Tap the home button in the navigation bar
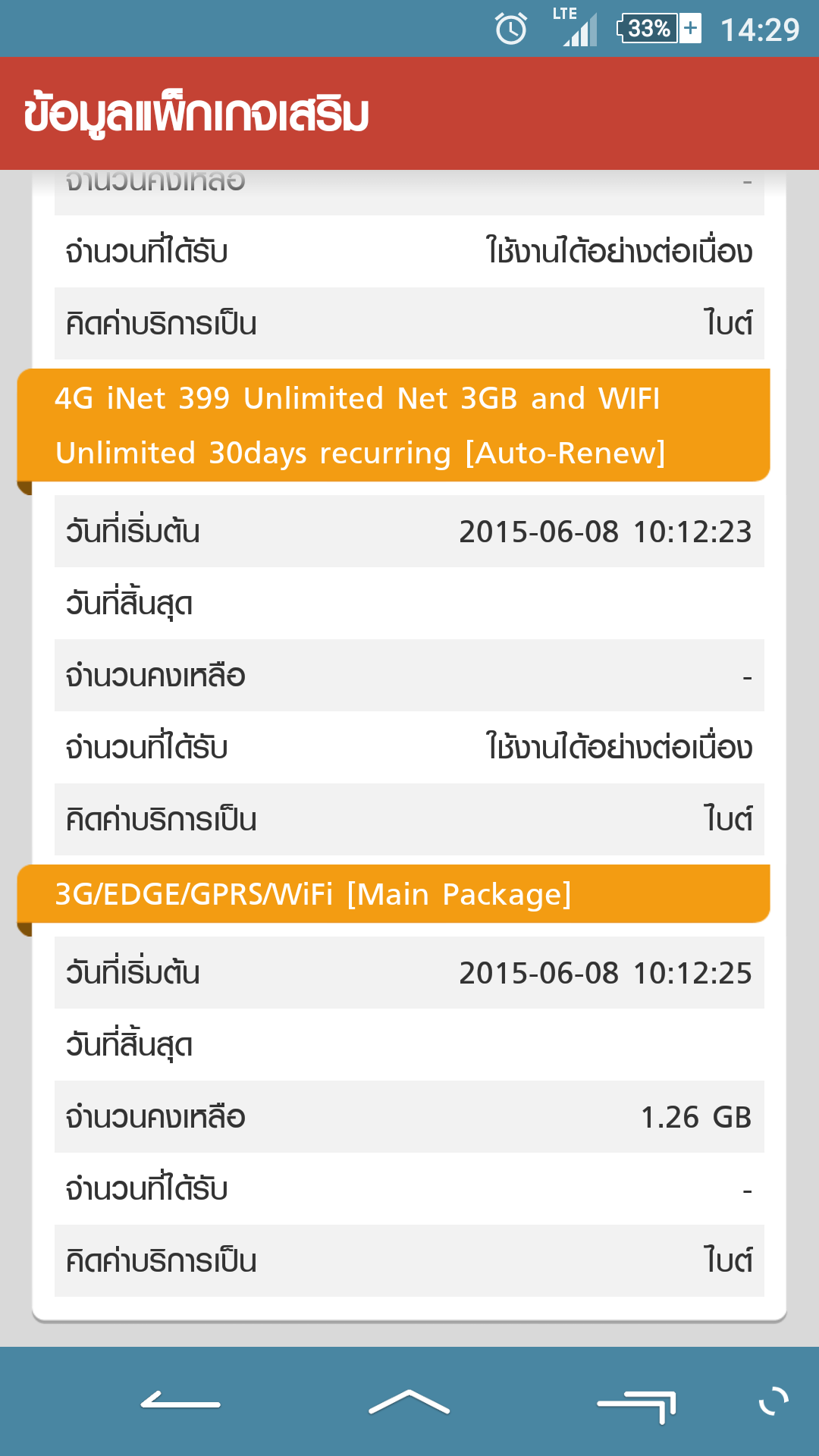Screen dimensions: 819x1456 tap(409, 1402)
